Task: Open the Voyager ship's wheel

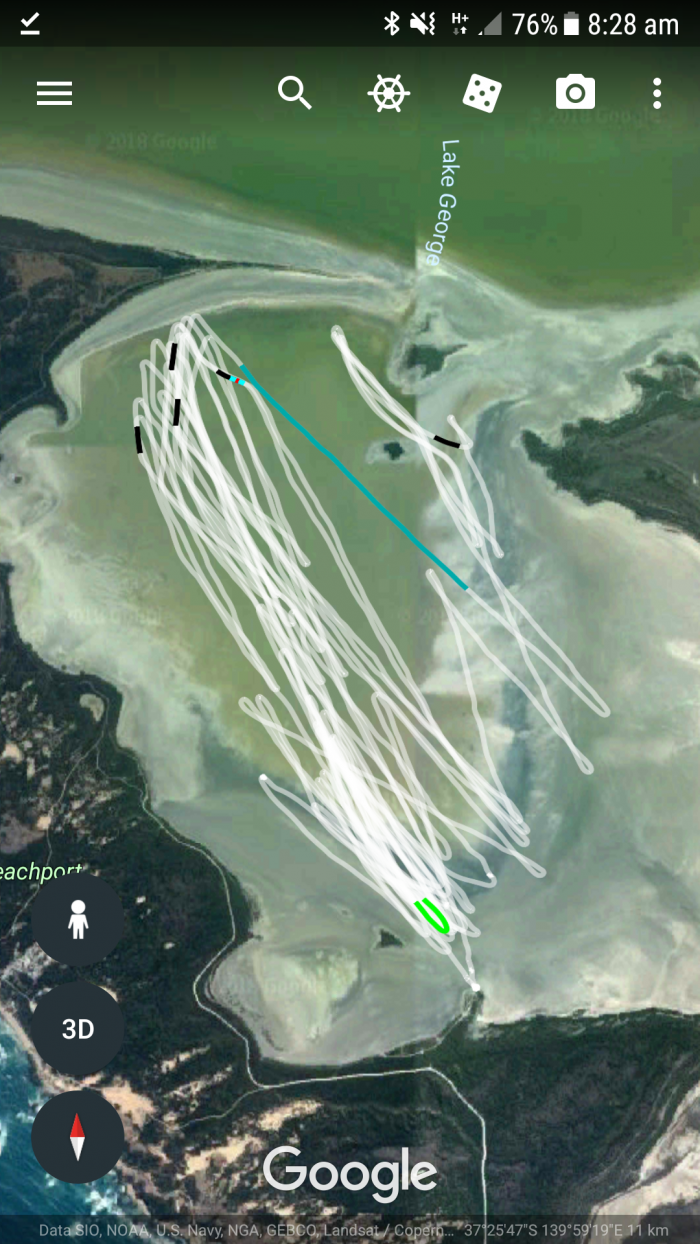Action: point(388,94)
